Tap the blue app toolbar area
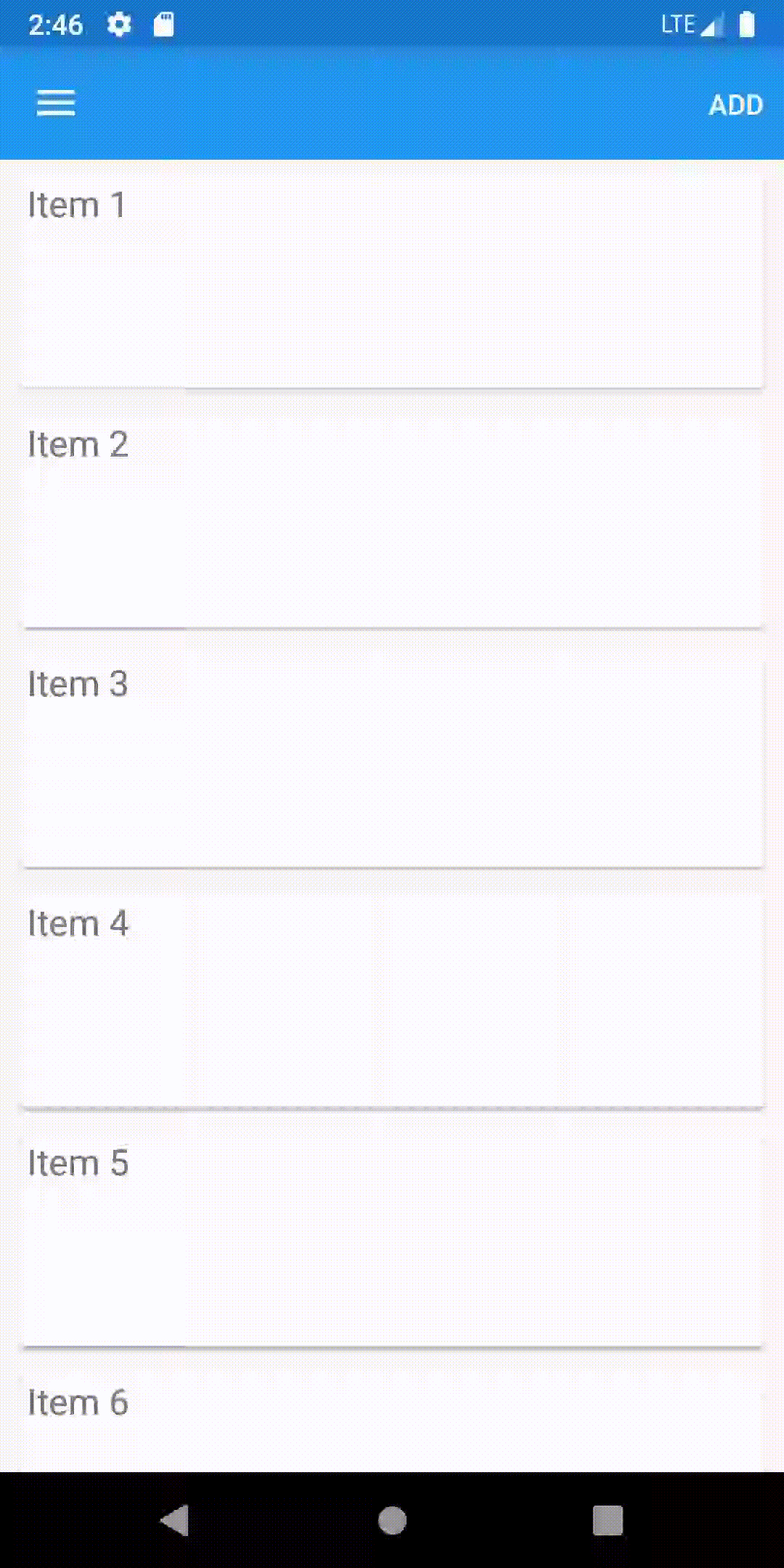This screenshot has width=784, height=1568. 392,105
